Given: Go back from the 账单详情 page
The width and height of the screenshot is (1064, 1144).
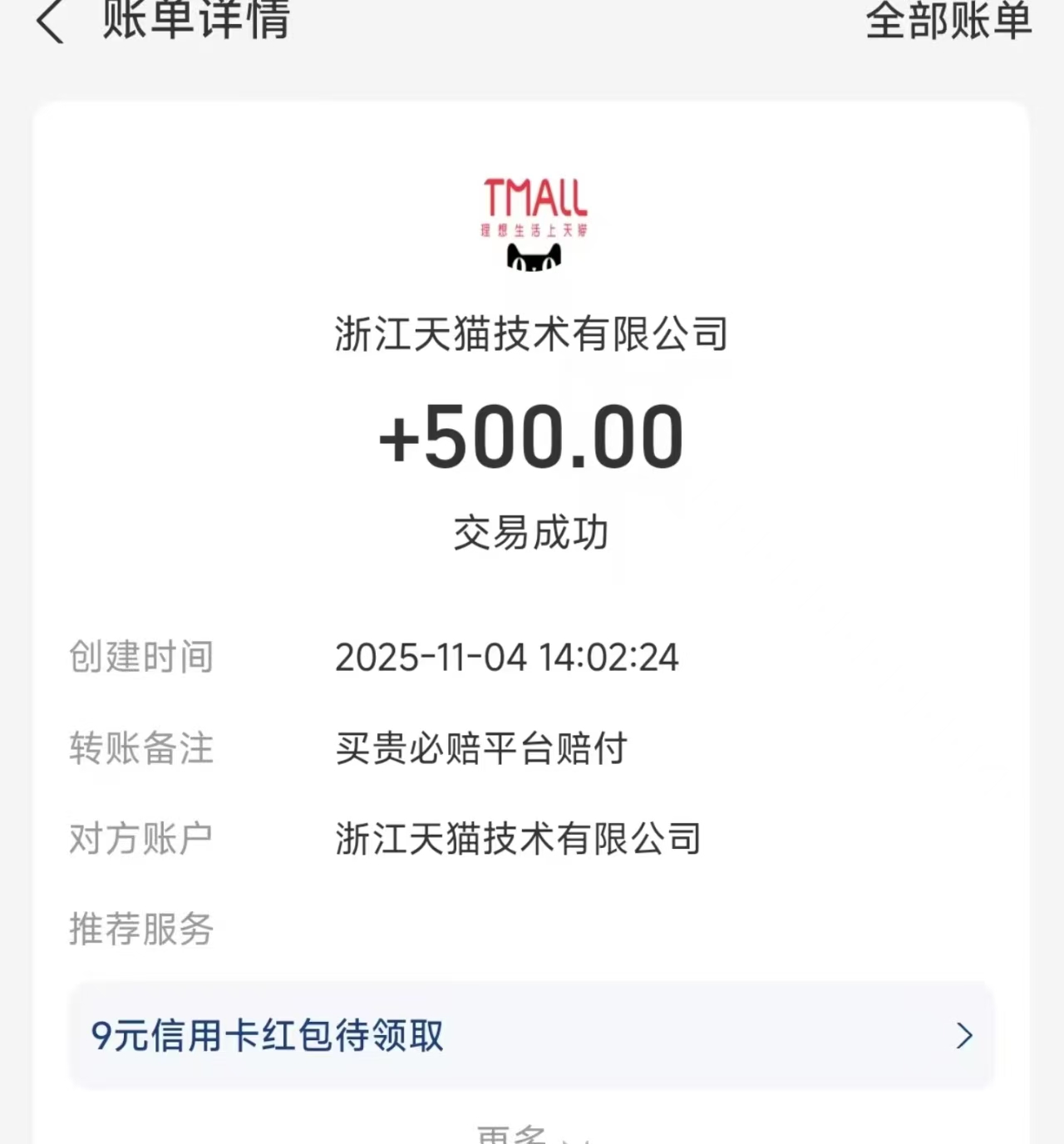Looking at the screenshot, I should [x=52, y=22].
